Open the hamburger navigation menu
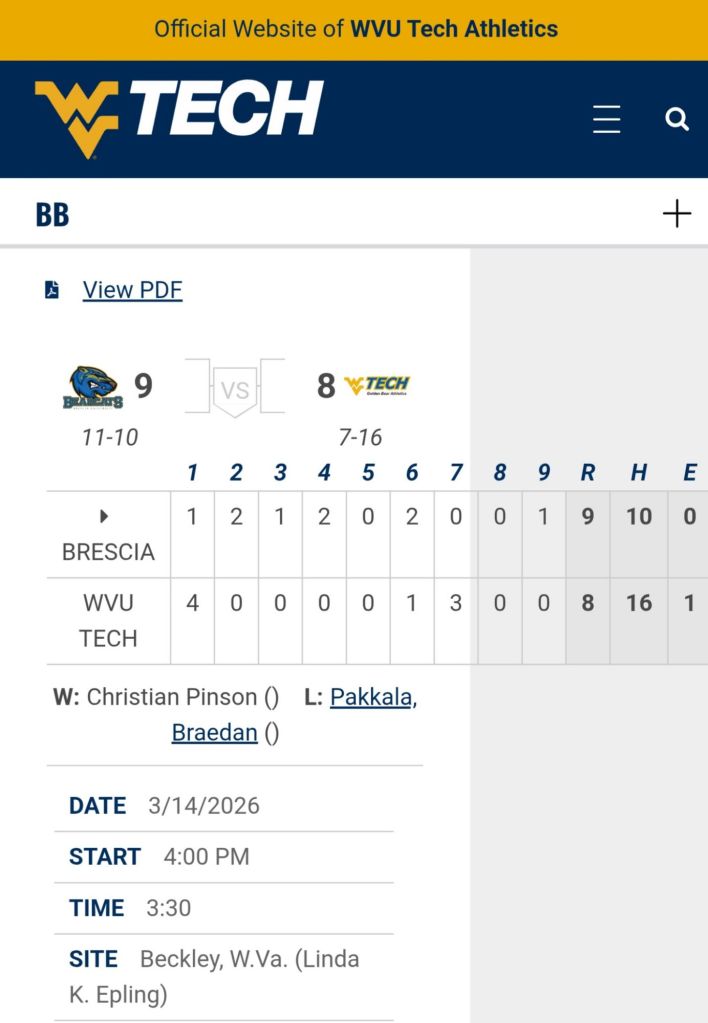The height and width of the screenshot is (1023, 708). 606,119
